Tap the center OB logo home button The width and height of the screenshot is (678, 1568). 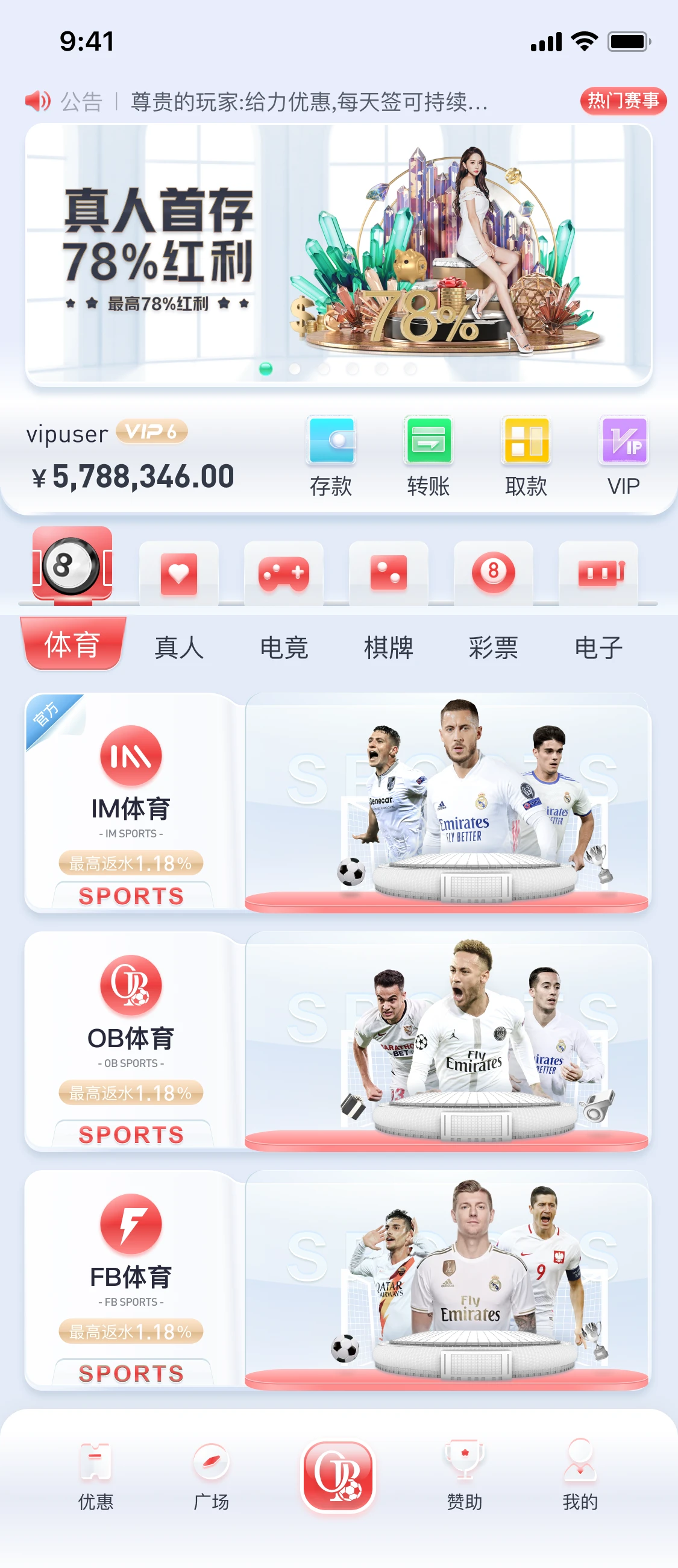click(337, 1476)
